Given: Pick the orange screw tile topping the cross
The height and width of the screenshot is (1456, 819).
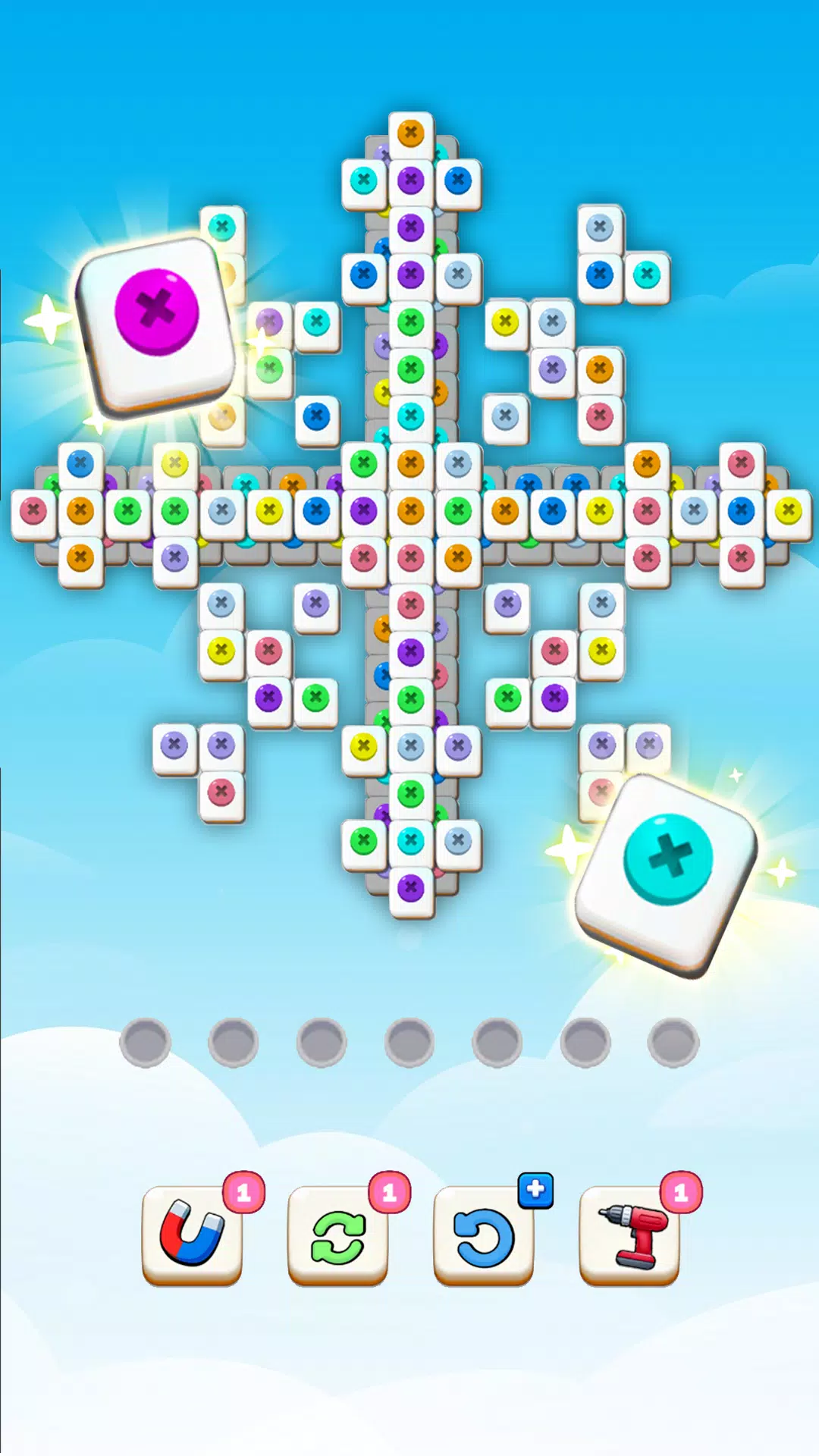Looking at the screenshot, I should click(410, 134).
